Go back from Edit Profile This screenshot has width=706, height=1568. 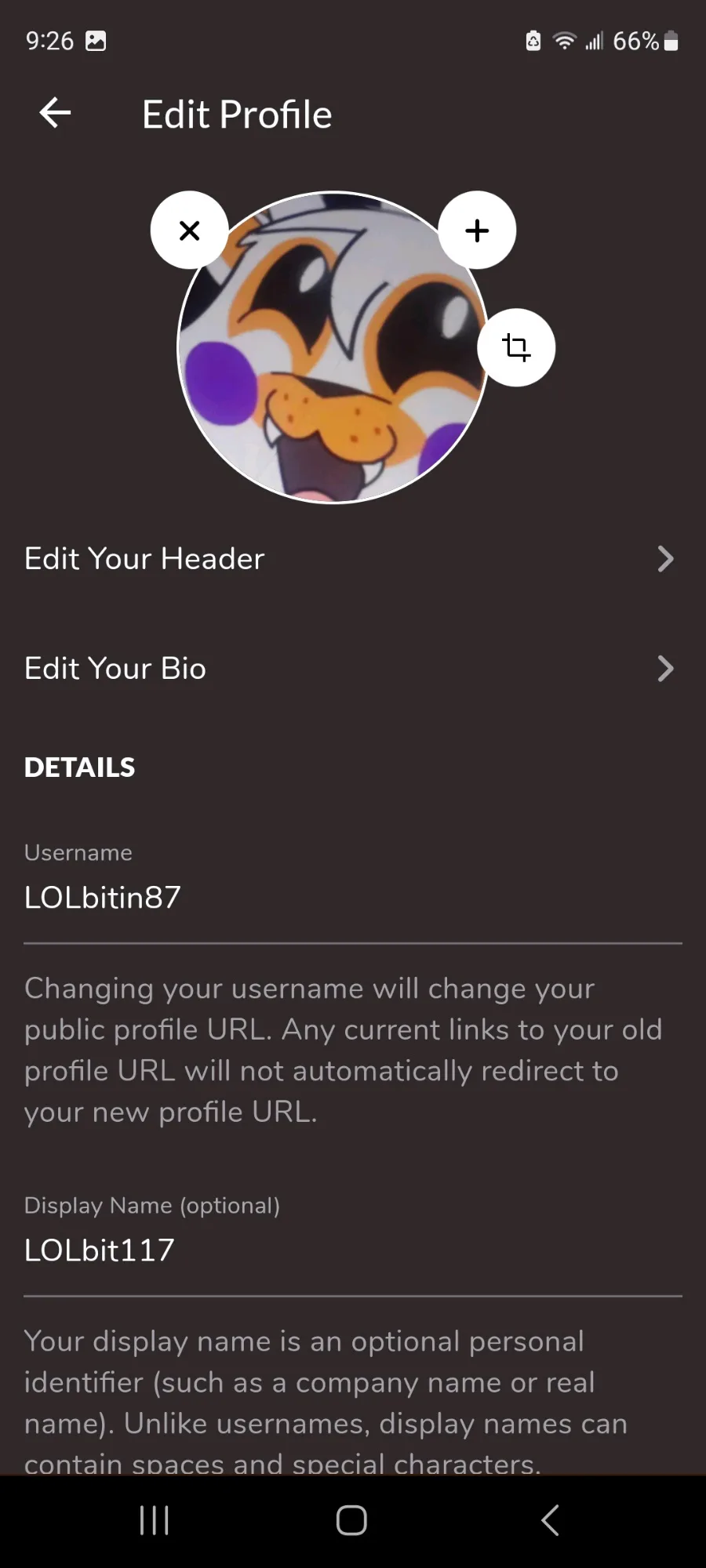coord(55,114)
